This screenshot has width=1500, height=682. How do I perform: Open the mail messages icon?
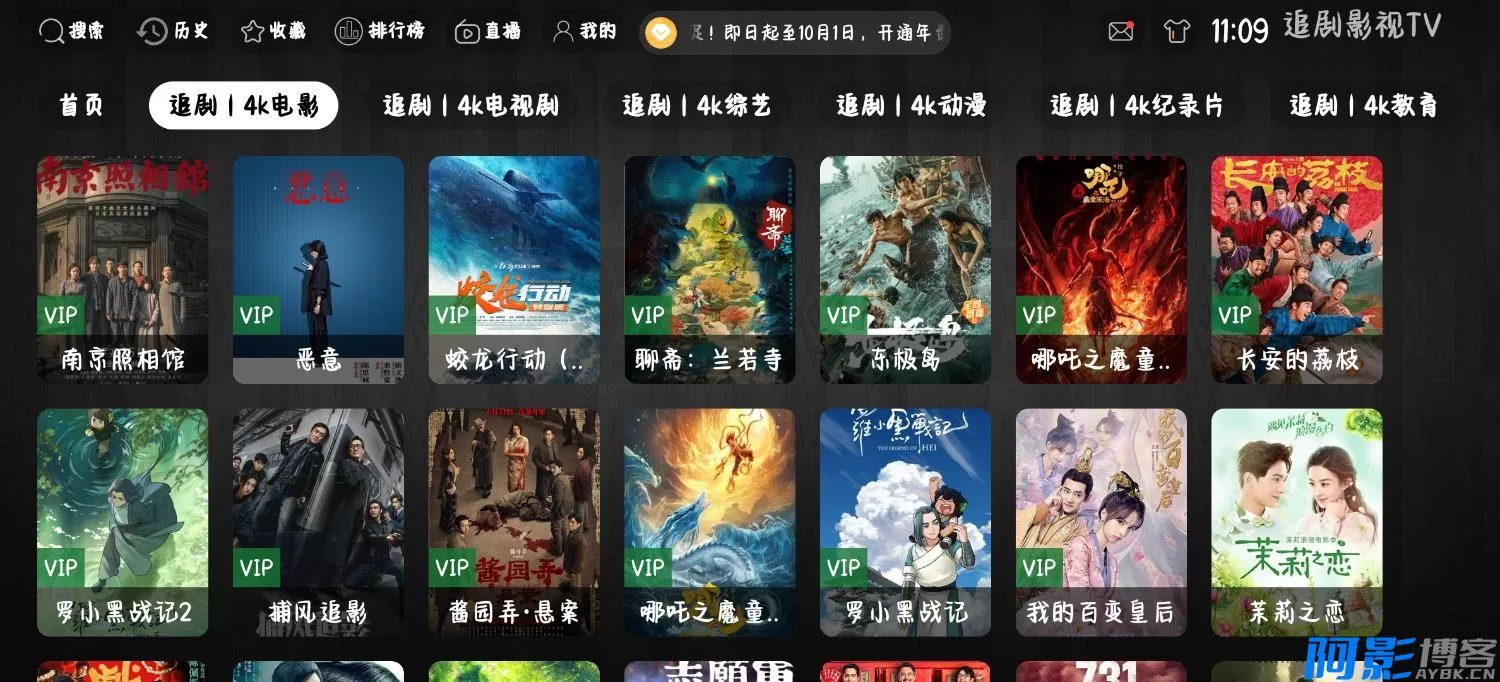1121,32
